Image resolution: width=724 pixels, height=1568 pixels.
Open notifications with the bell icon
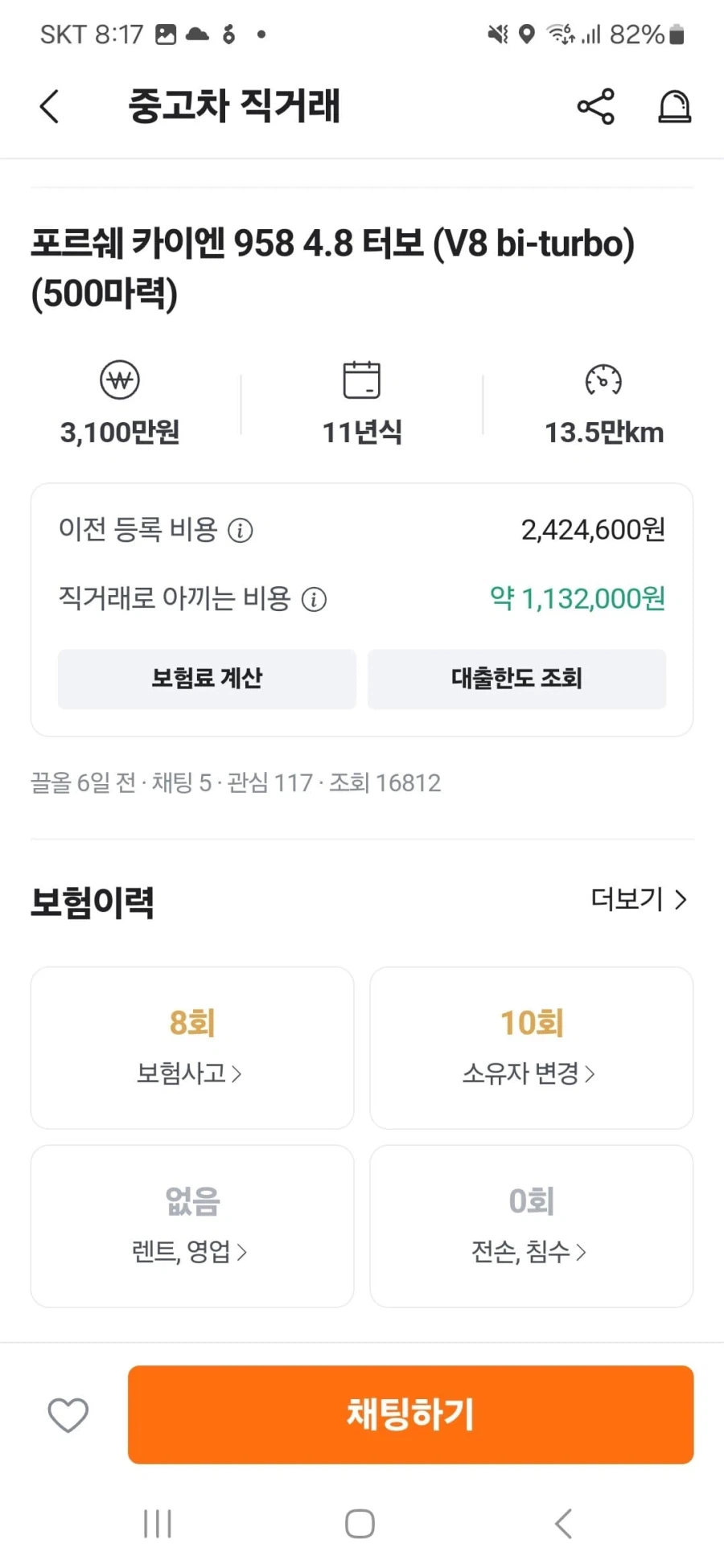(x=675, y=106)
